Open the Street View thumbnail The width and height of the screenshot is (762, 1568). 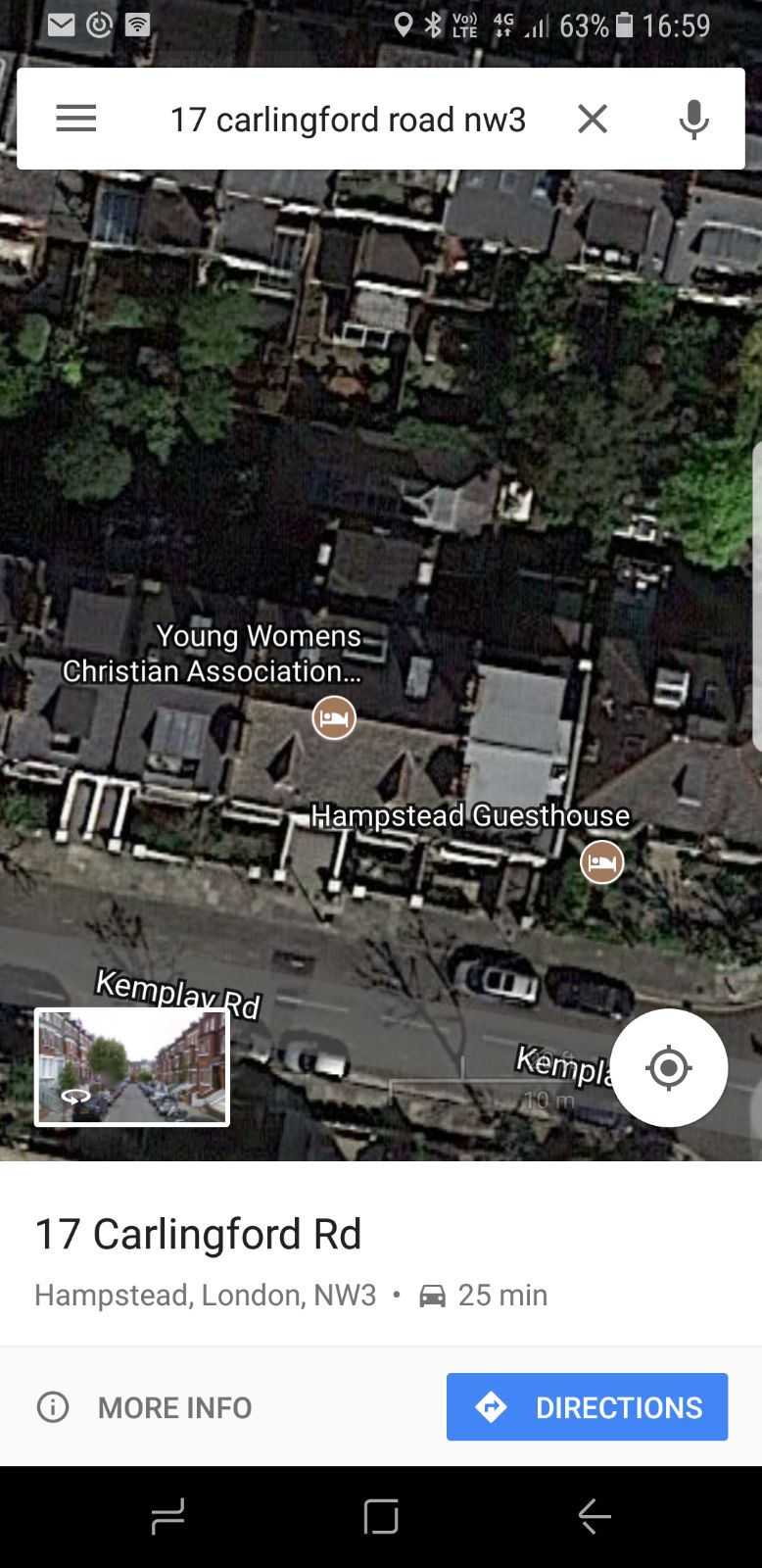point(132,1067)
